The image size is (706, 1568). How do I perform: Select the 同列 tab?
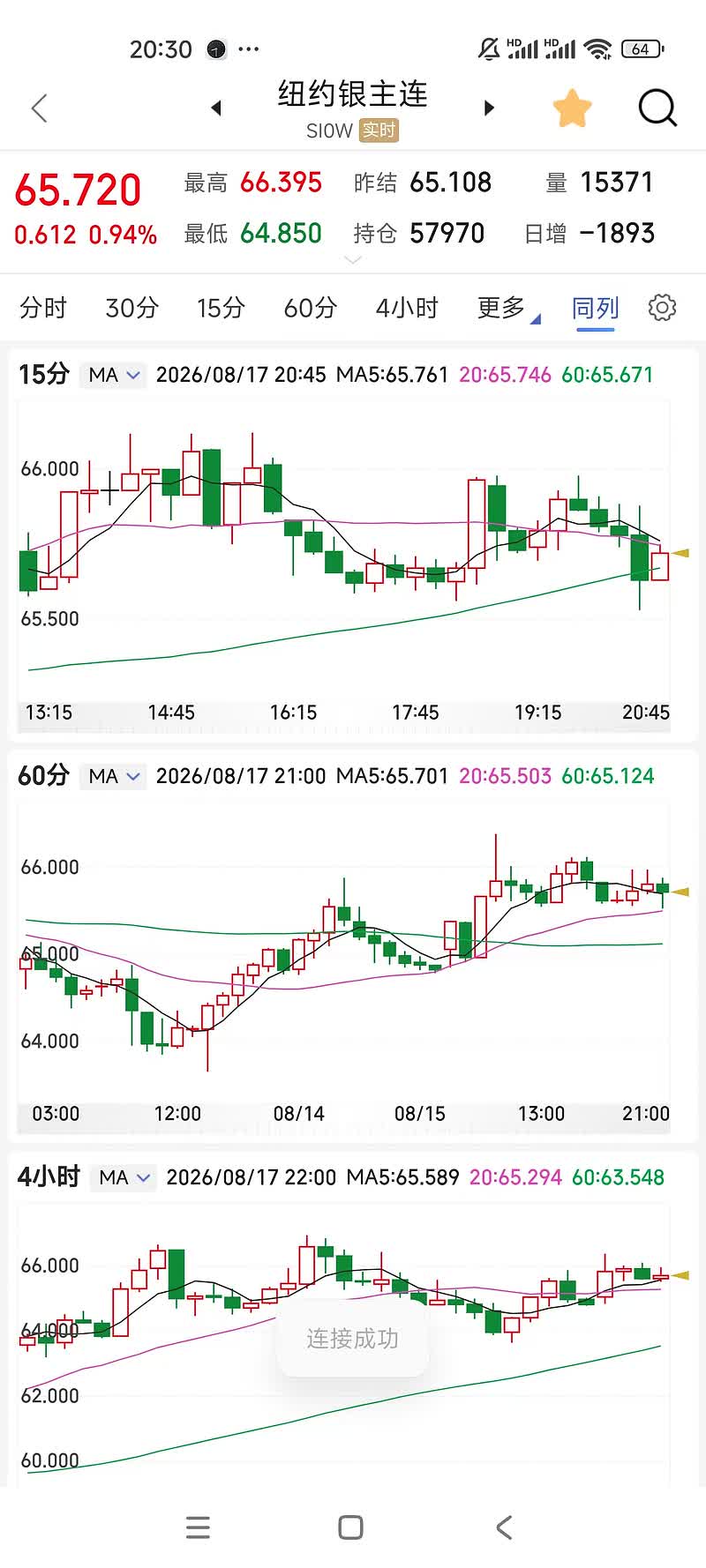pos(596,308)
